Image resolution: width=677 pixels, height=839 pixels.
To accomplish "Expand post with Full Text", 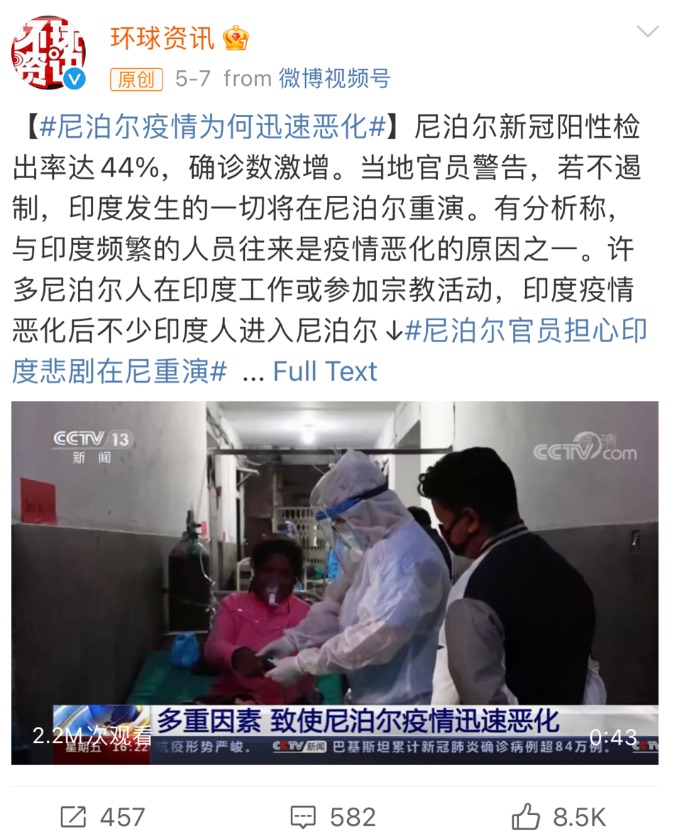I will [x=324, y=371].
